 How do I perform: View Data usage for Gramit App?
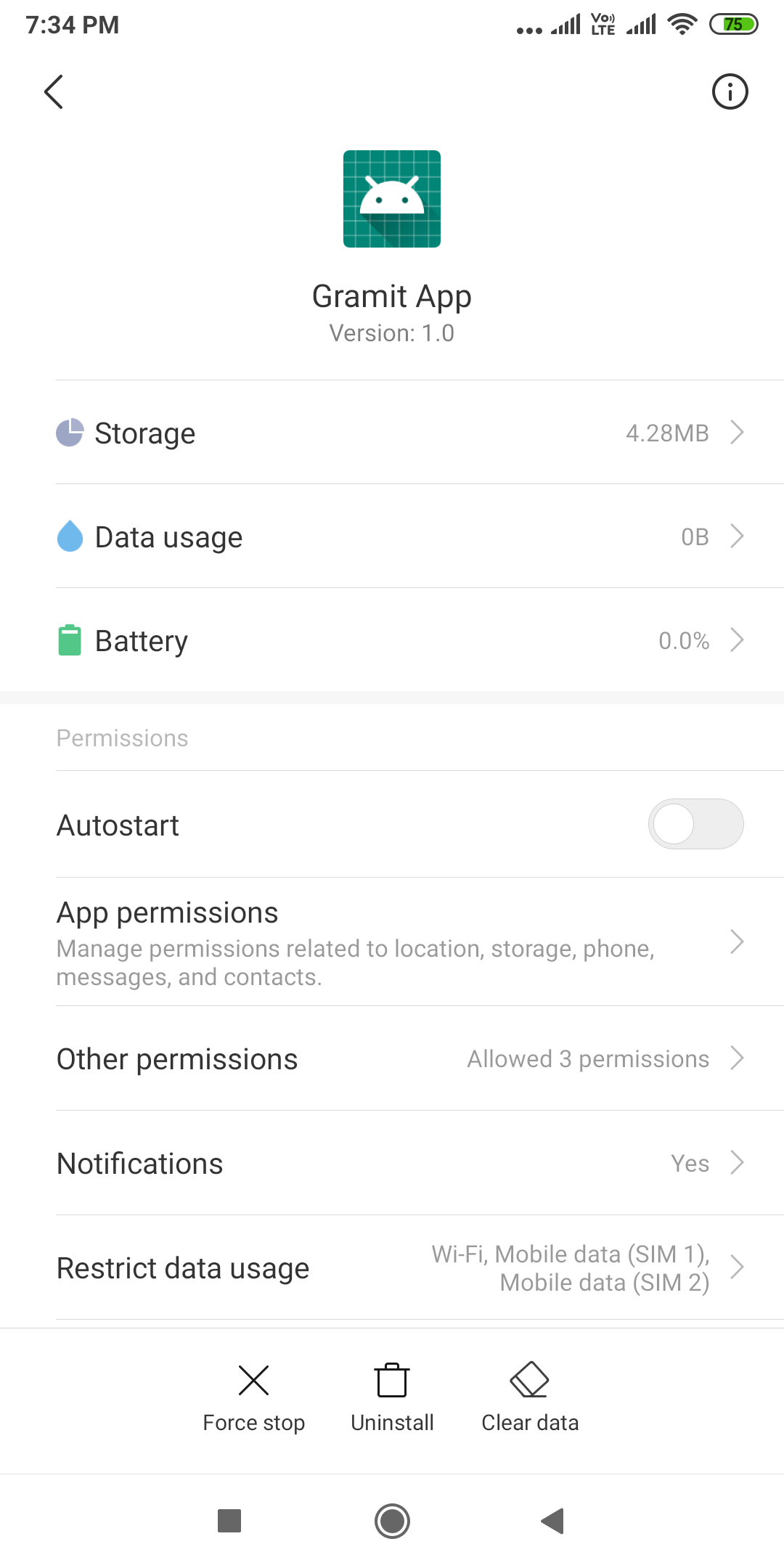tap(401, 537)
